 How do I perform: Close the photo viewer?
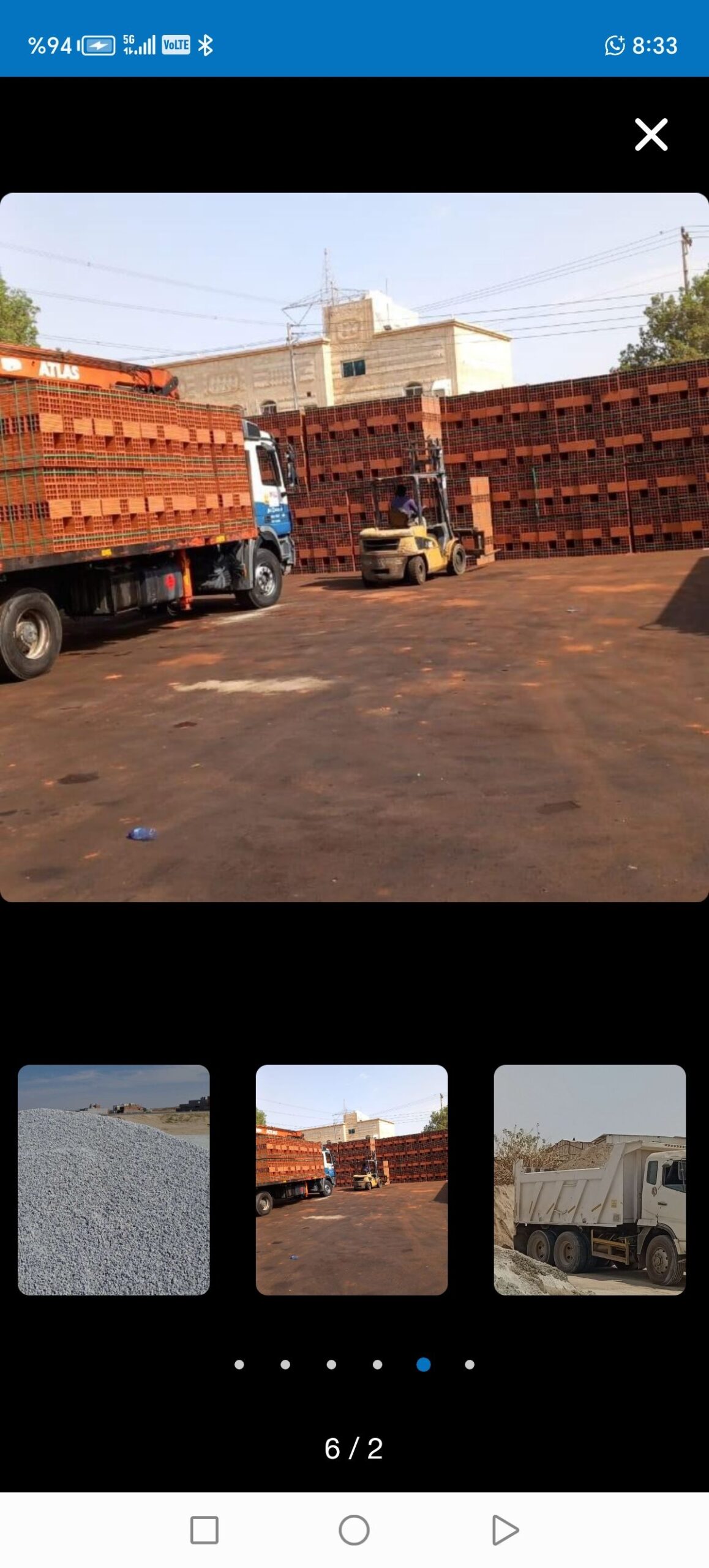click(651, 135)
